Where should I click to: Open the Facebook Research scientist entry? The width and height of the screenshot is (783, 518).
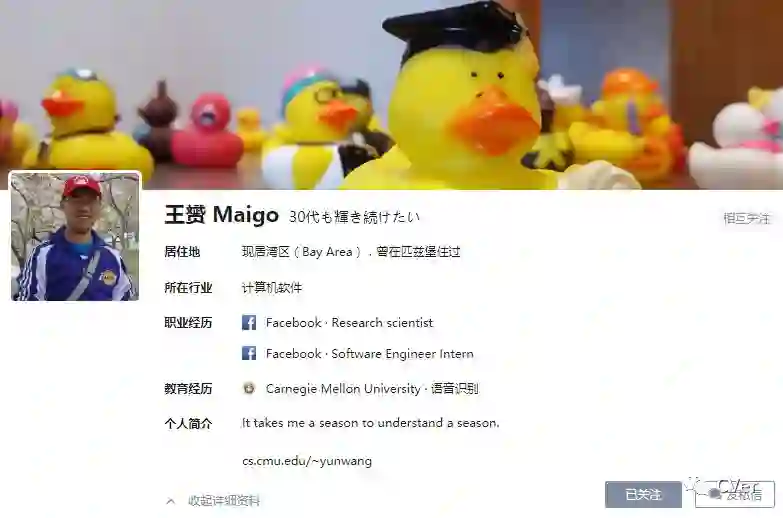(x=349, y=323)
